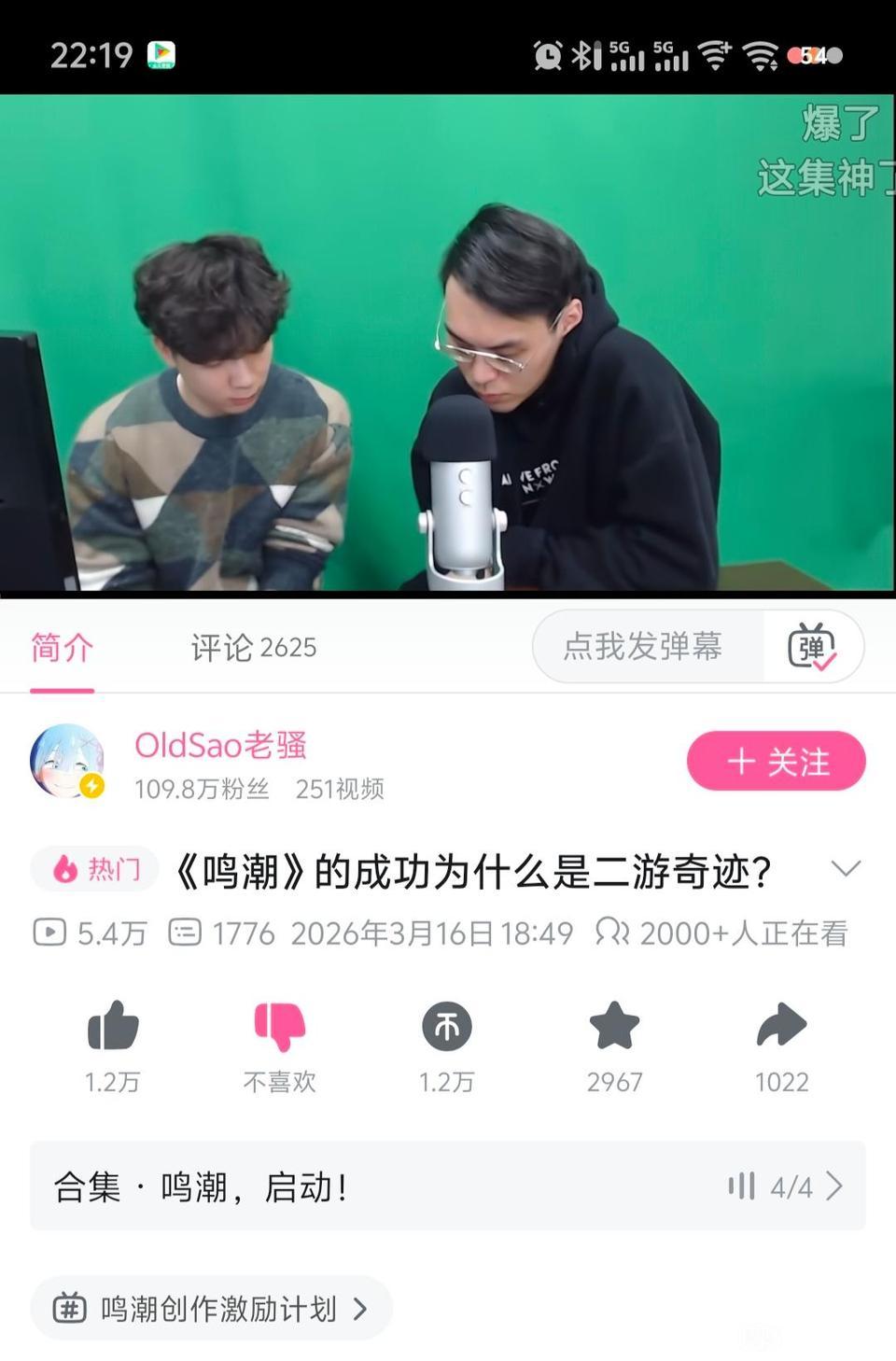Viewport: 896px width, 1361px height.
Task: Open the 评论 2625 comments tab
Action: (x=253, y=647)
